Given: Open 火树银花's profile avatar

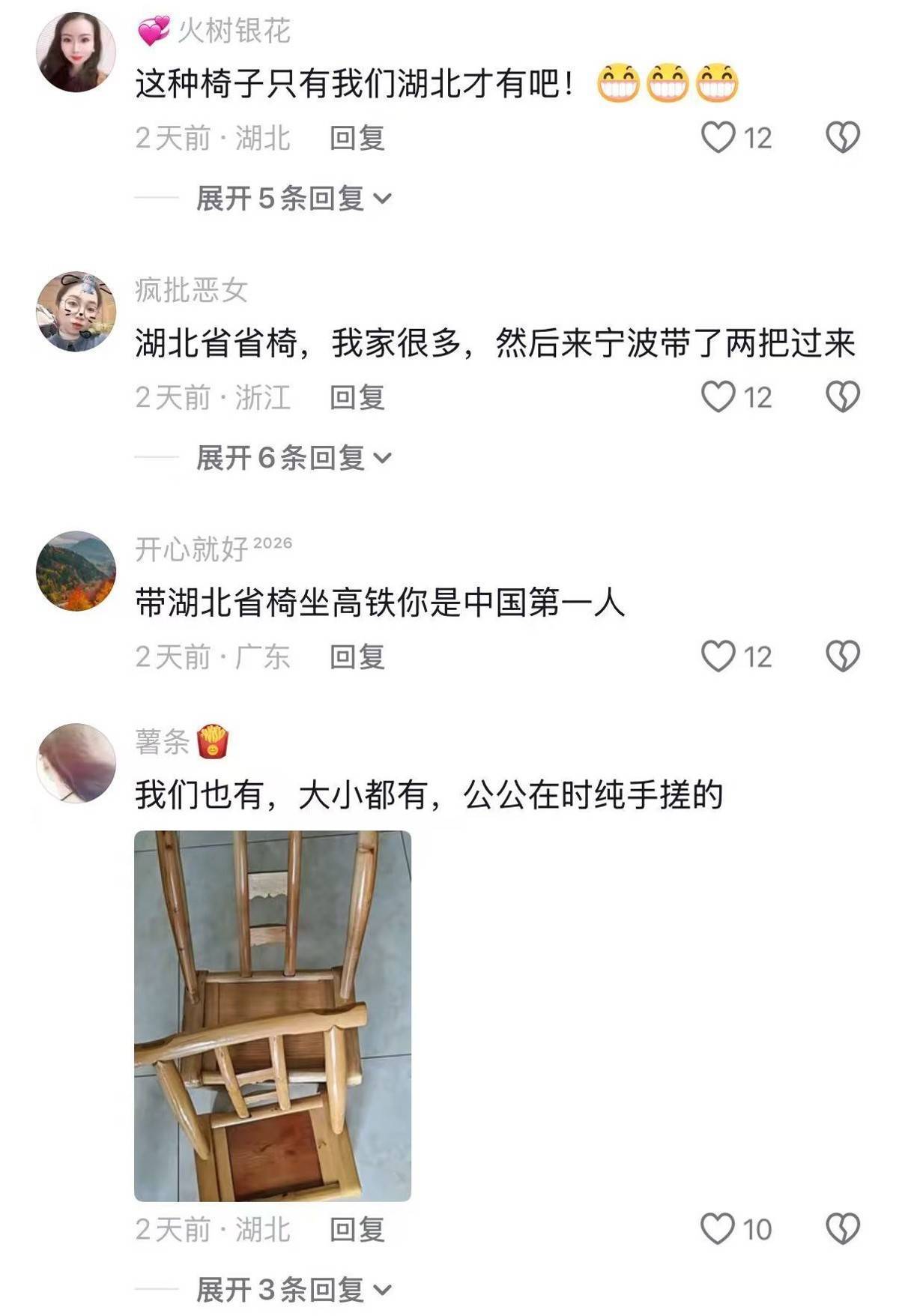Looking at the screenshot, I should click(x=76, y=52).
